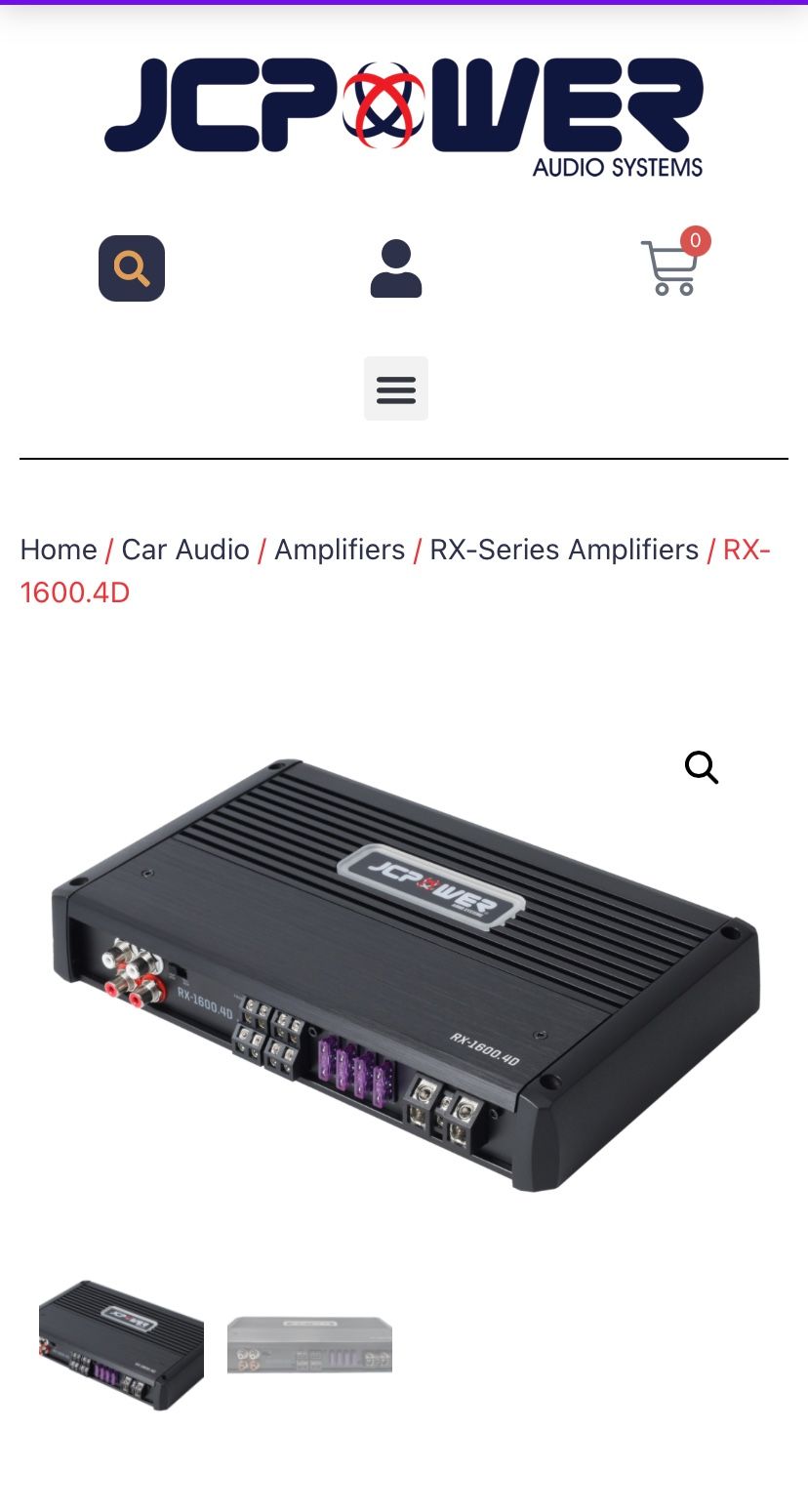The height and width of the screenshot is (1512, 808).
Task: Navigate to the Home breadcrumb
Action: (58, 550)
